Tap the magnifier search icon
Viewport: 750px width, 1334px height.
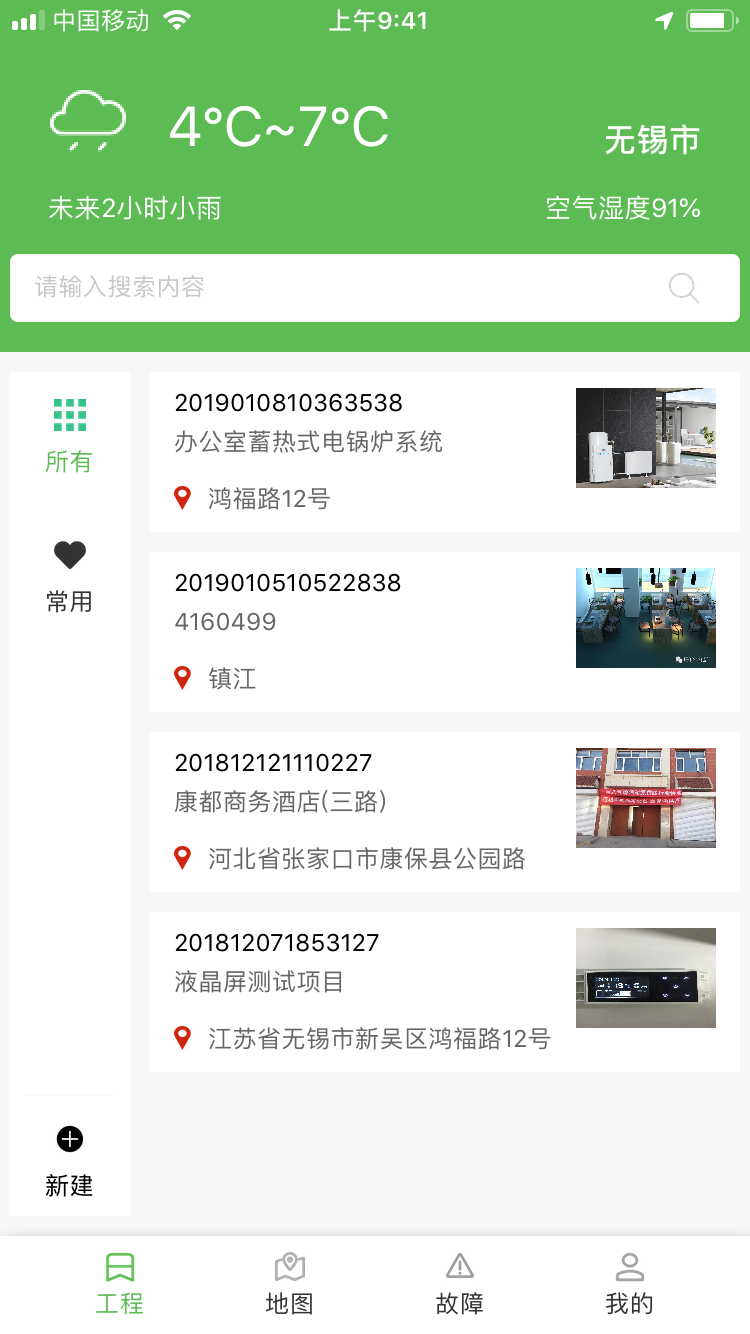coord(684,288)
